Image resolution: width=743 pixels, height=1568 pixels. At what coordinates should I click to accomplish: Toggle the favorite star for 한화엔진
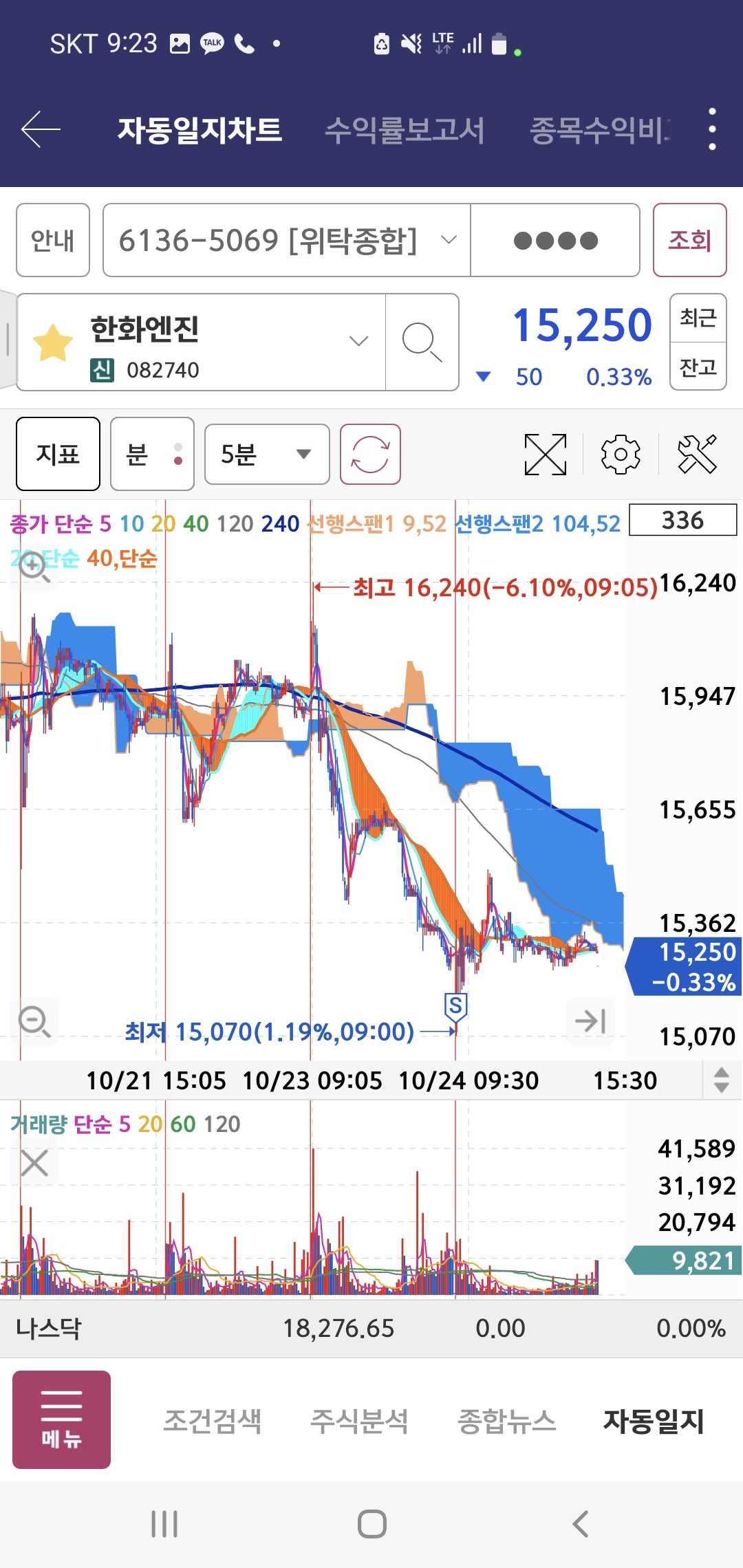click(53, 342)
